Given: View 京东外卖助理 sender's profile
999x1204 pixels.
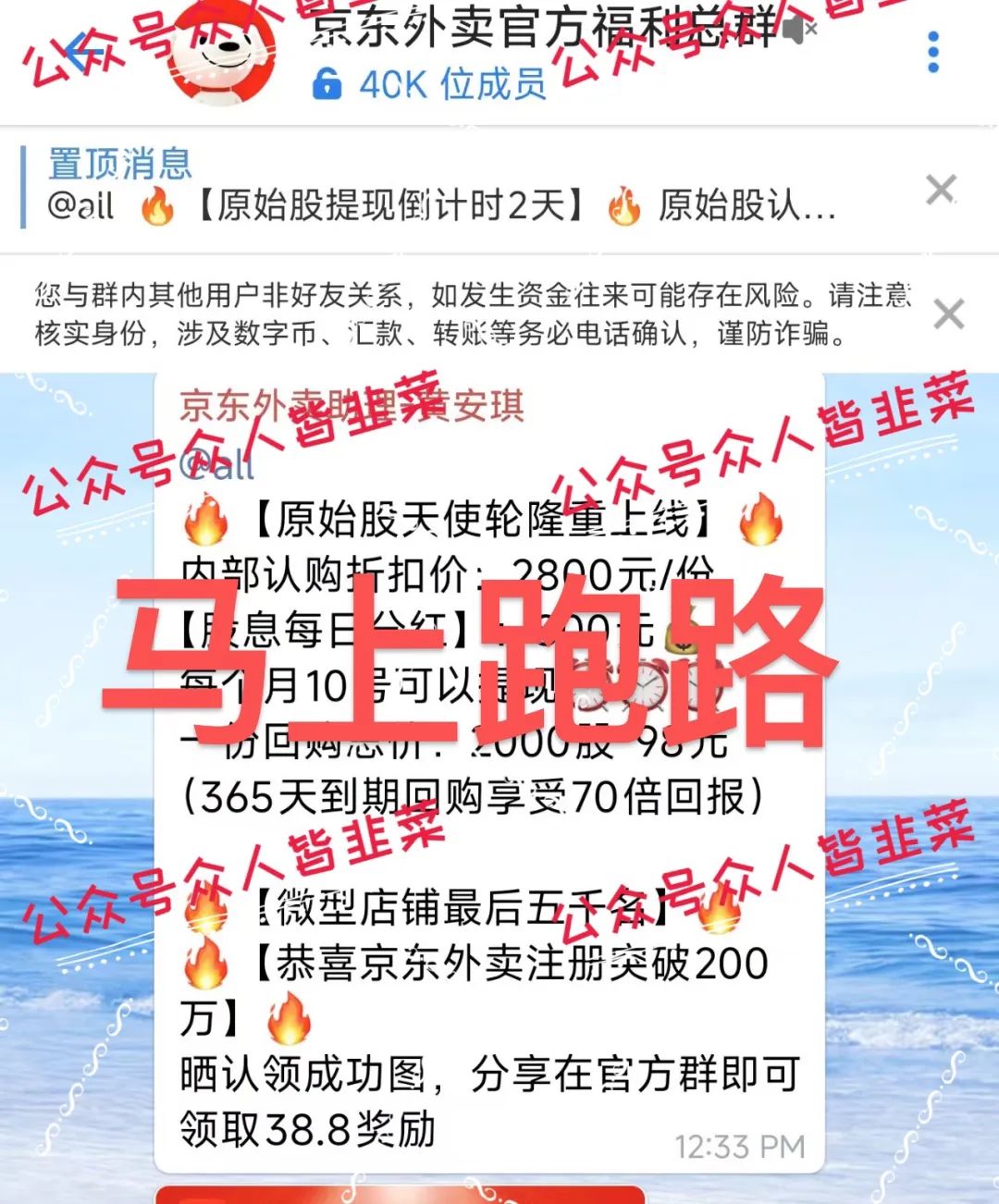Looking at the screenshot, I should [x=351, y=405].
